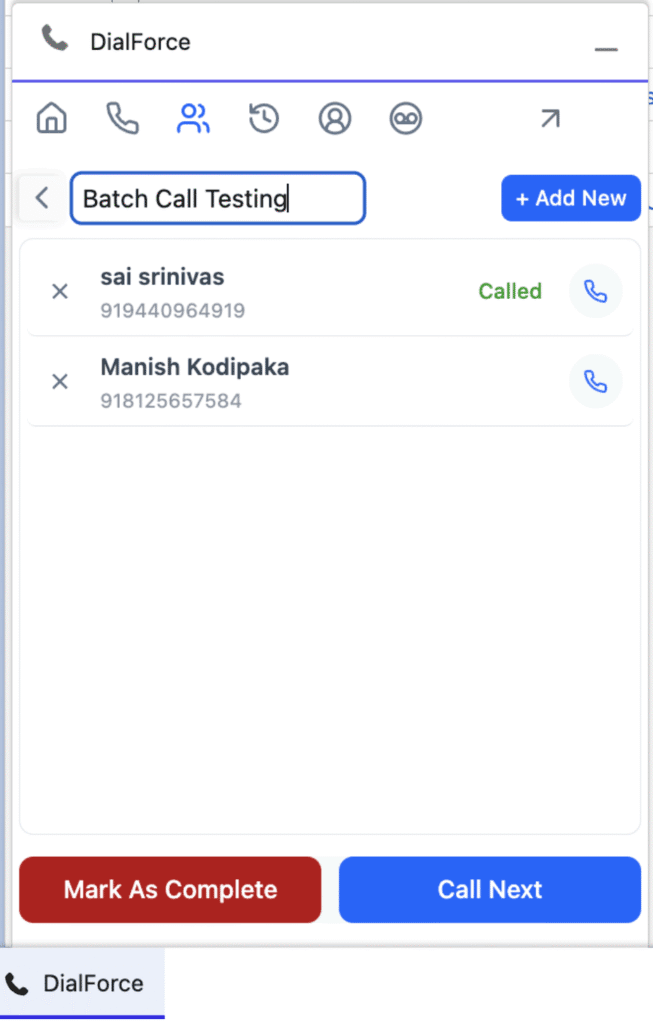
Task: Go back from the batch list
Action: click(41, 198)
